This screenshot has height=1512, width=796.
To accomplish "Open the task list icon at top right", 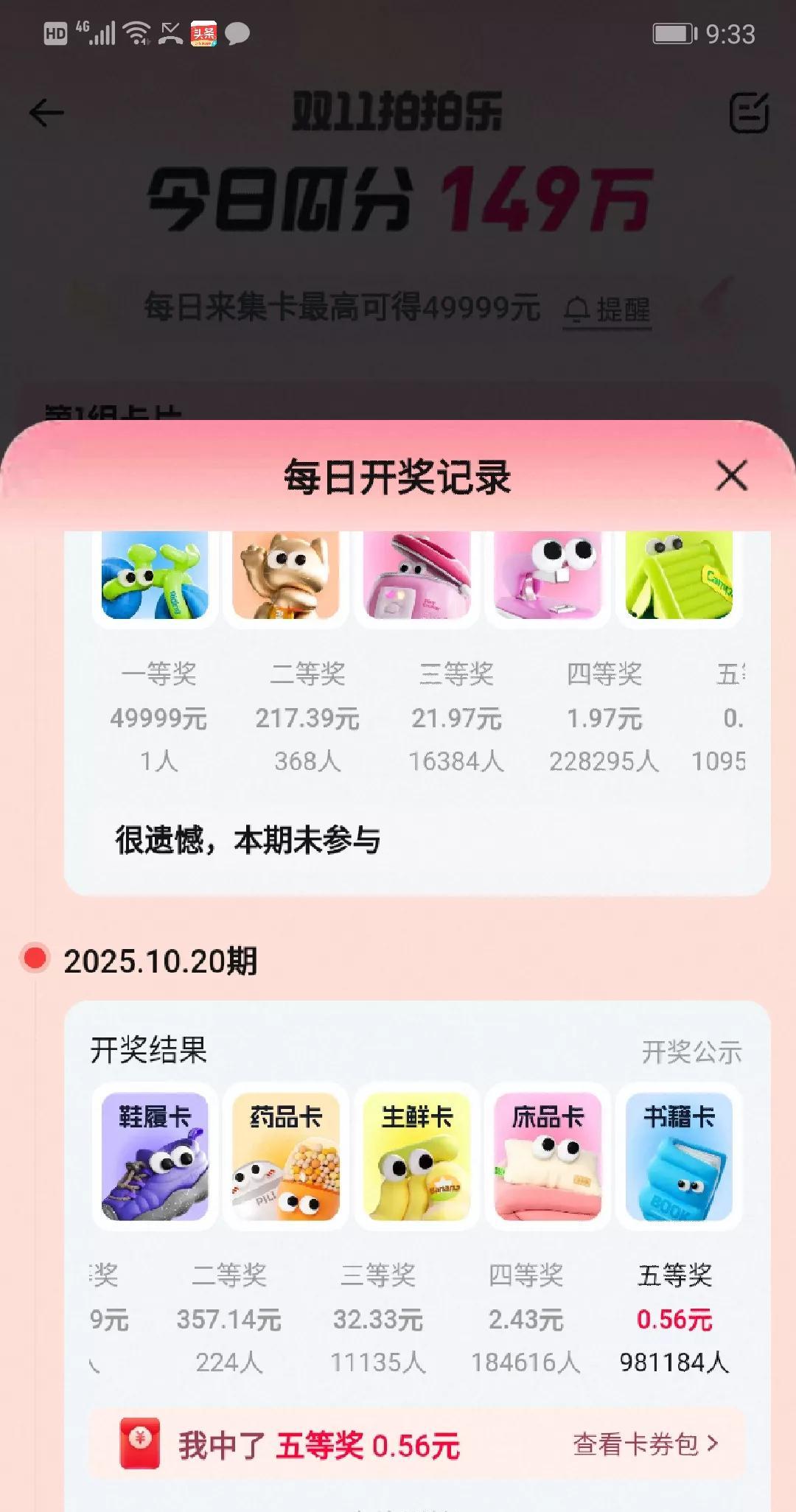I will coord(749,112).
